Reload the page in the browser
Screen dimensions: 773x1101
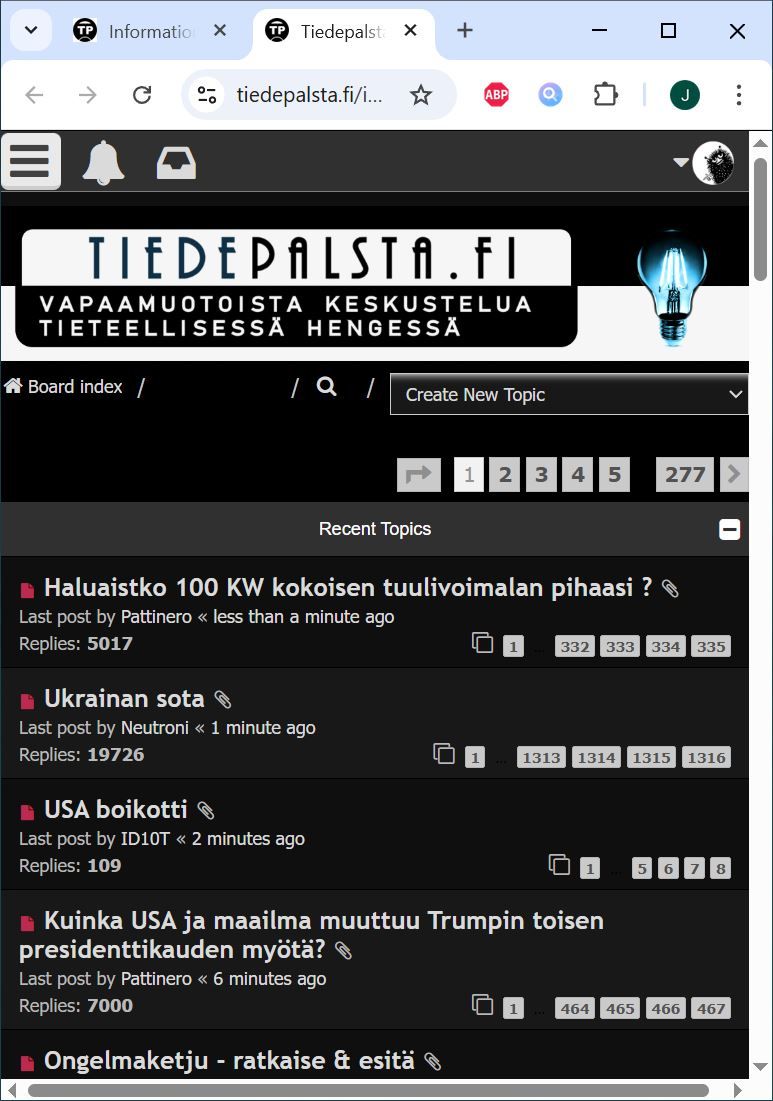pyautogui.click(x=142, y=95)
